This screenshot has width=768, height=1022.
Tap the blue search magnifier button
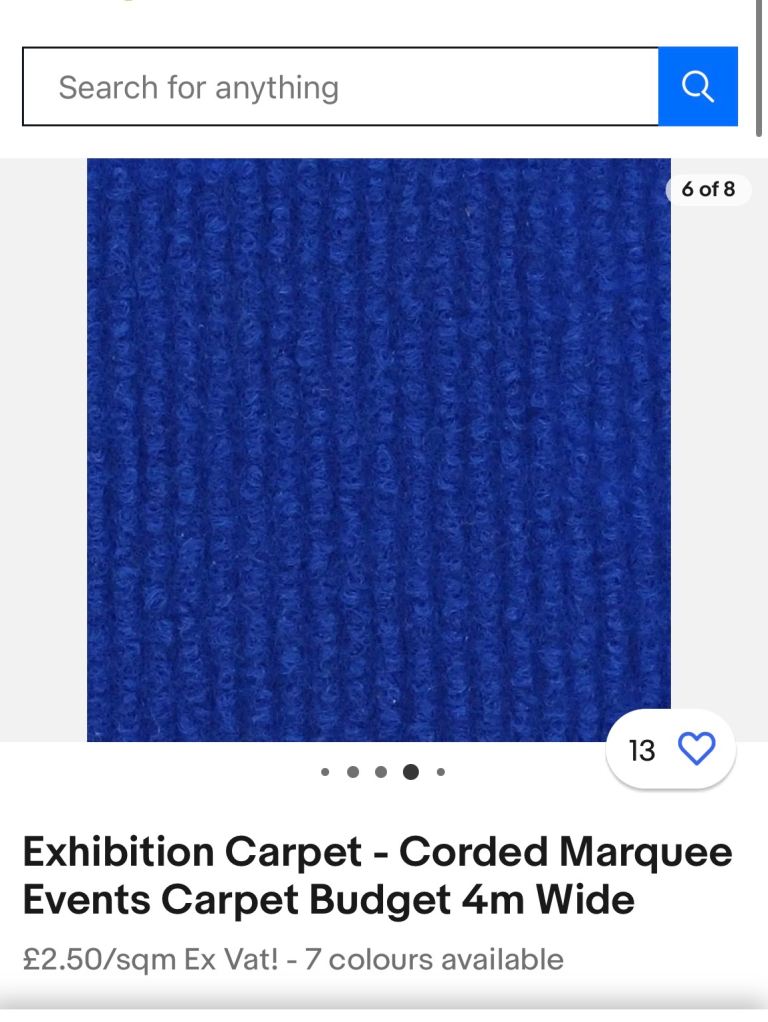tap(698, 87)
